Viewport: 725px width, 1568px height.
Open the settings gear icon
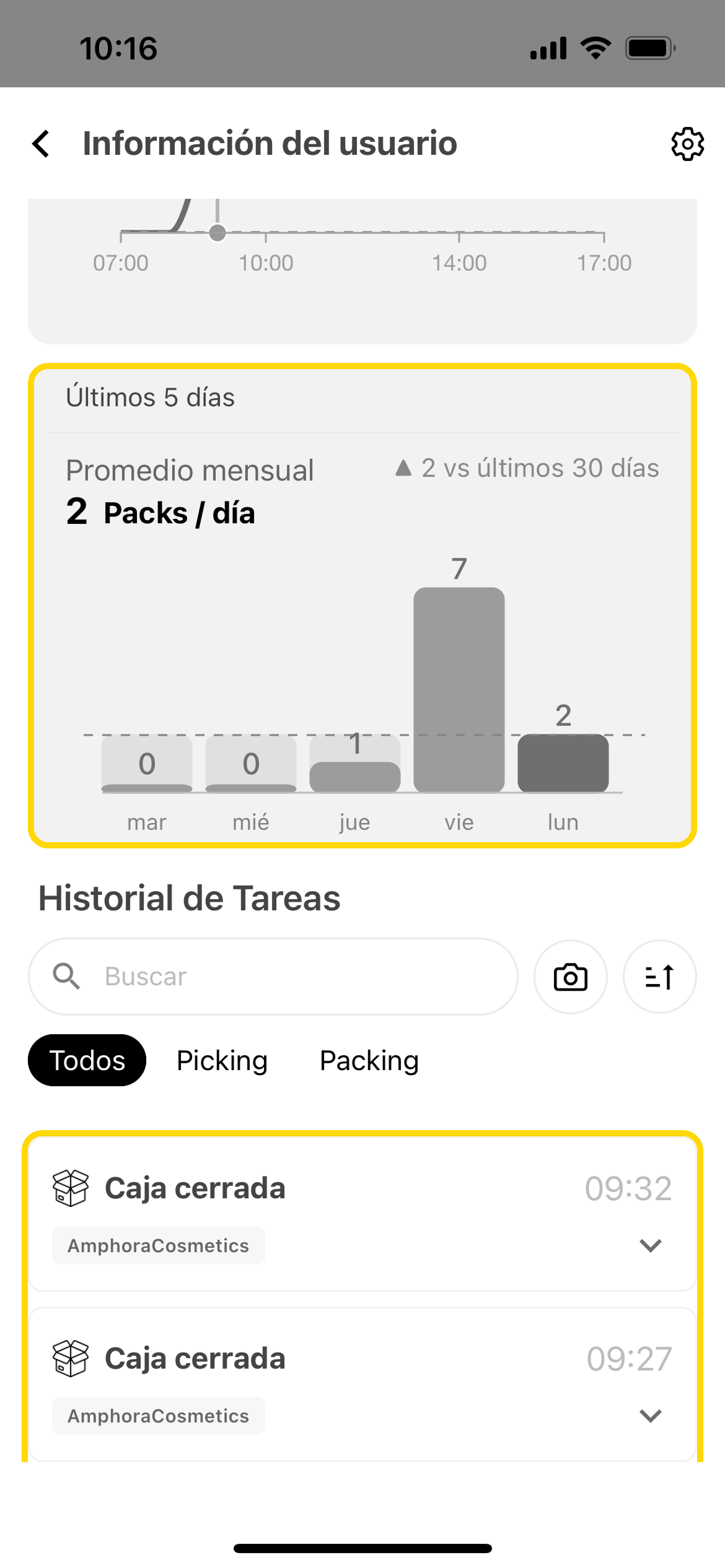[687, 144]
